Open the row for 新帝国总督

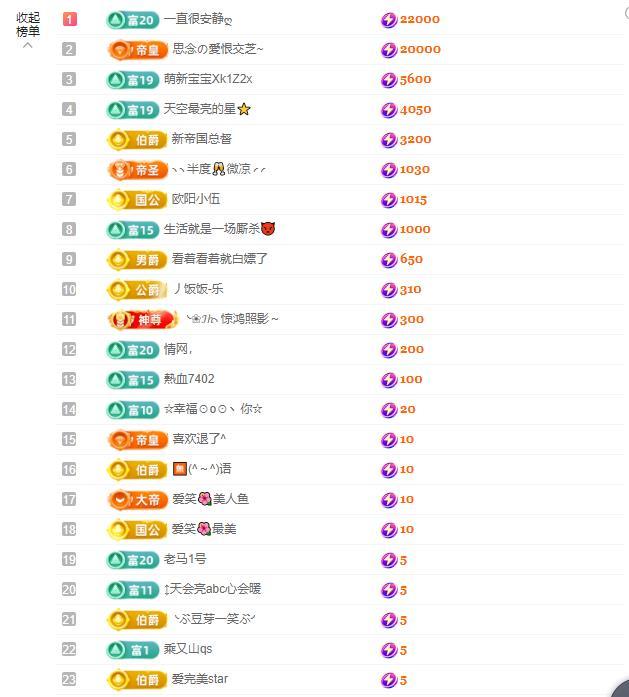tap(202, 139)
